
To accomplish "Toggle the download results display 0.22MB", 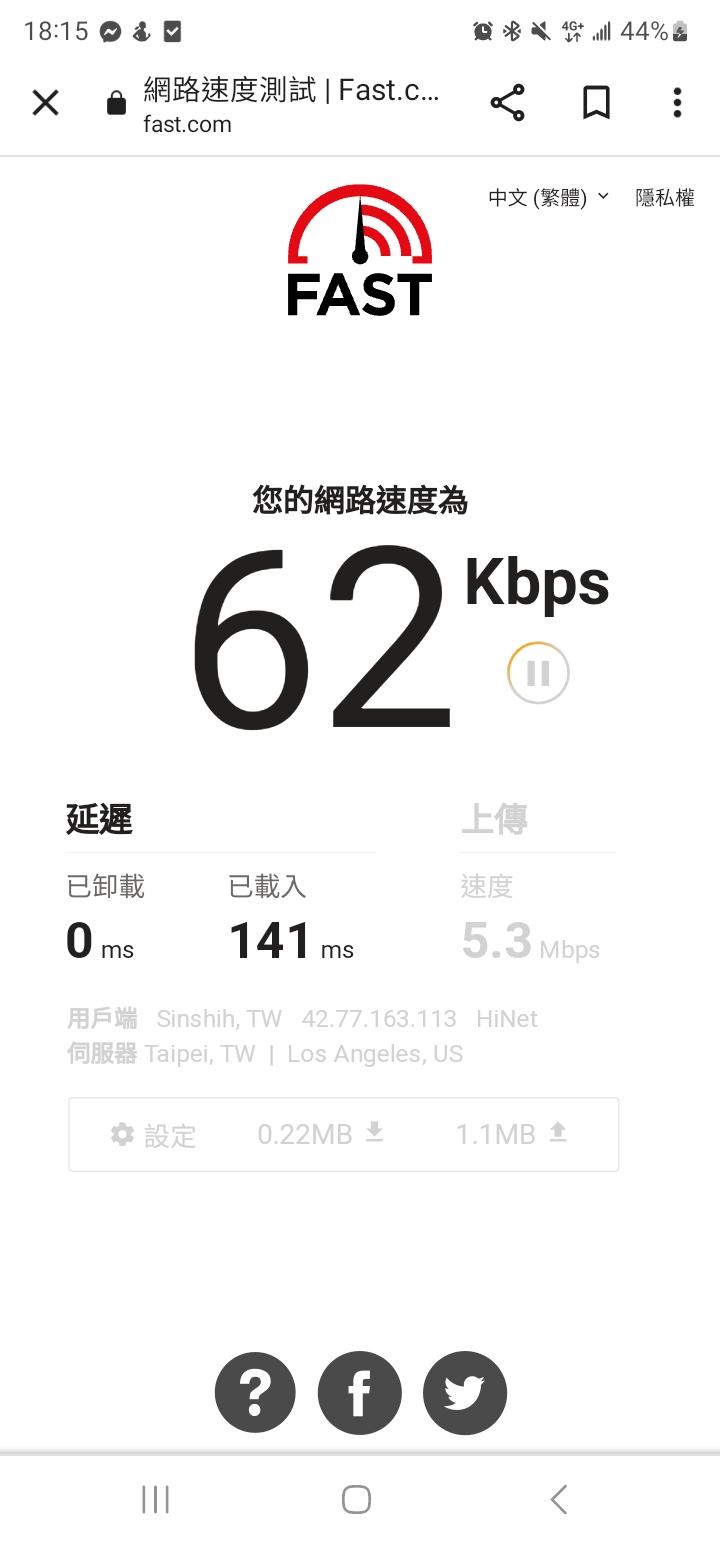I will (x=320, y=1134).
